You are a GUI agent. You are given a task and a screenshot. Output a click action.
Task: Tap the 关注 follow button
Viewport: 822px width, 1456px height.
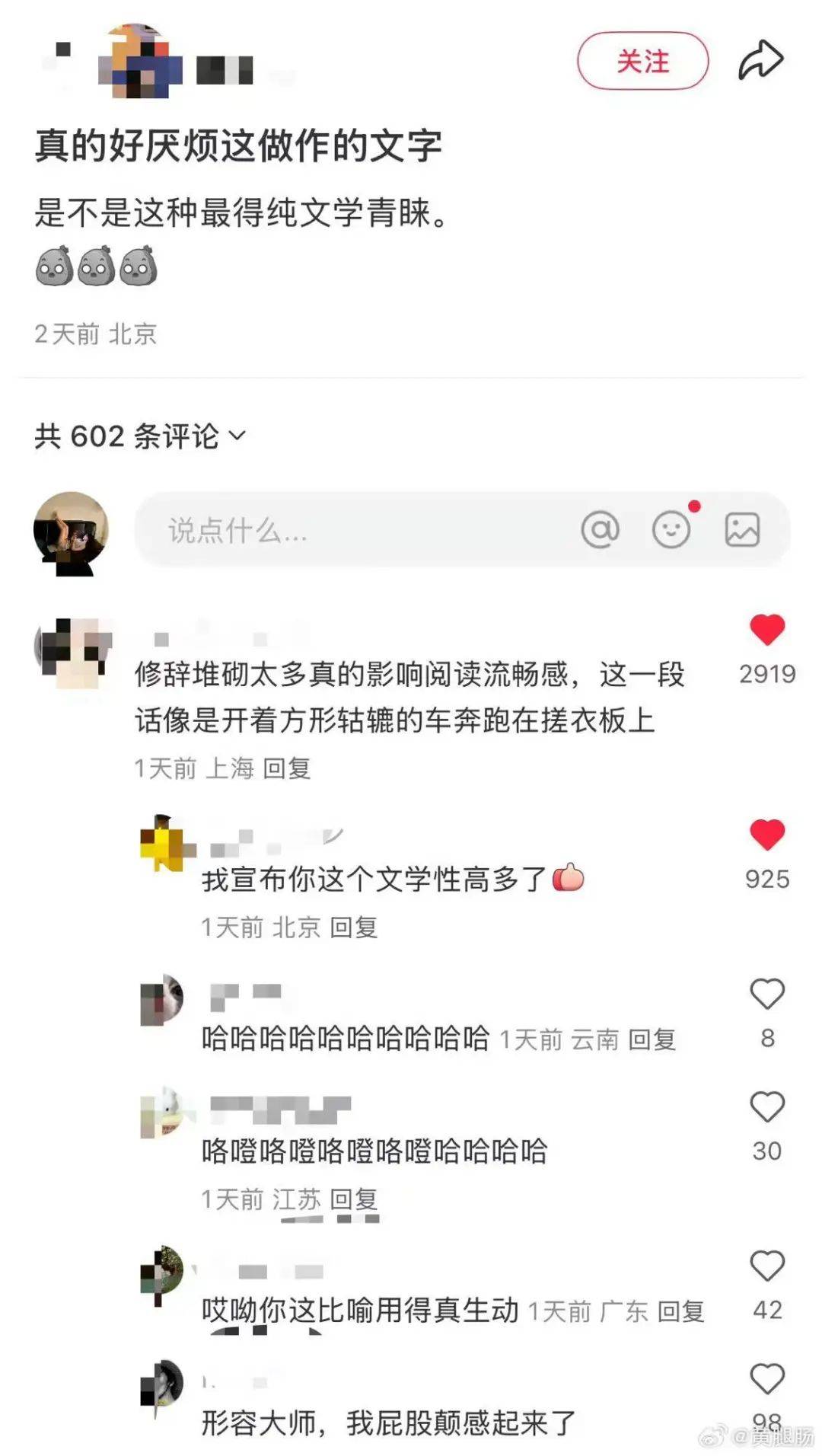pos(642,61)
